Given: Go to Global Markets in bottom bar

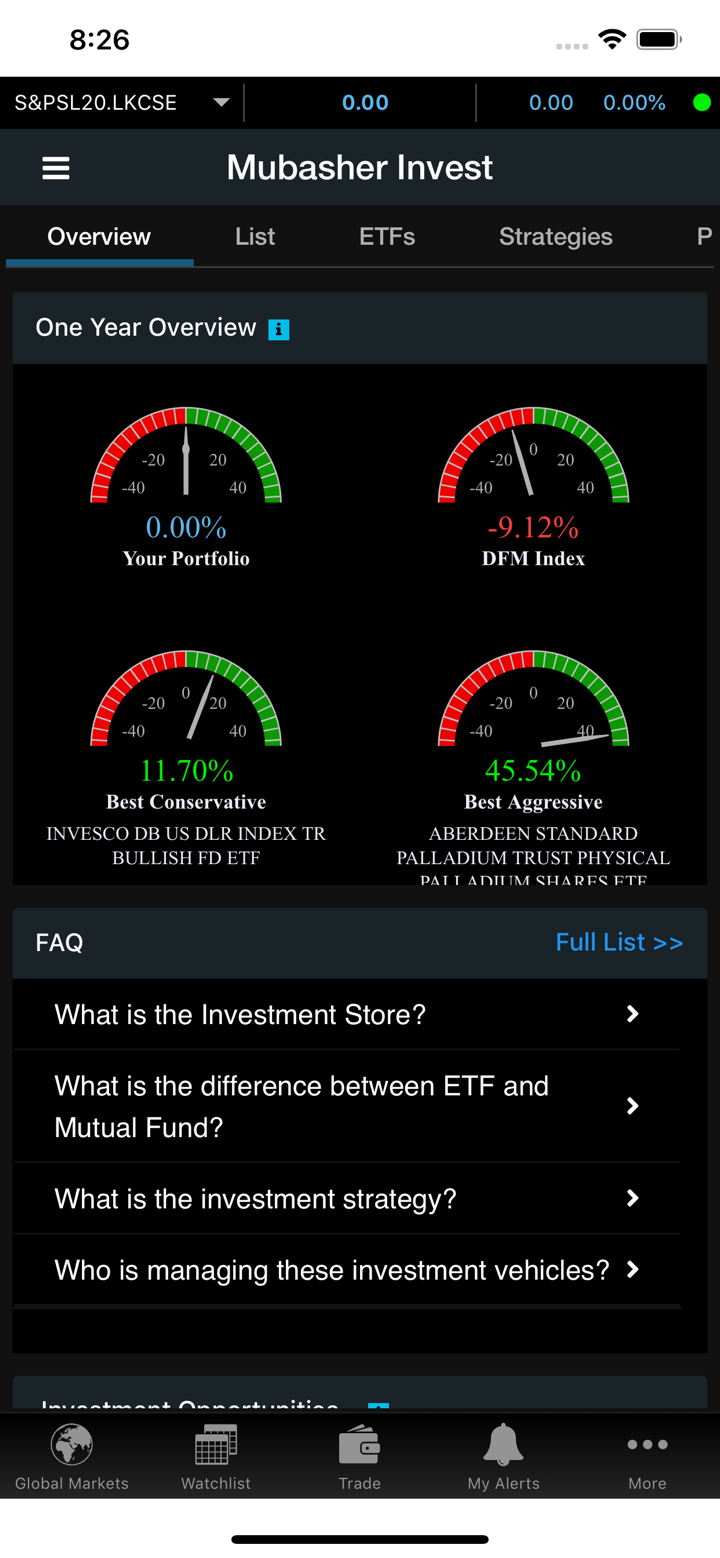Looking at the screenshot, I should 72,1457.
